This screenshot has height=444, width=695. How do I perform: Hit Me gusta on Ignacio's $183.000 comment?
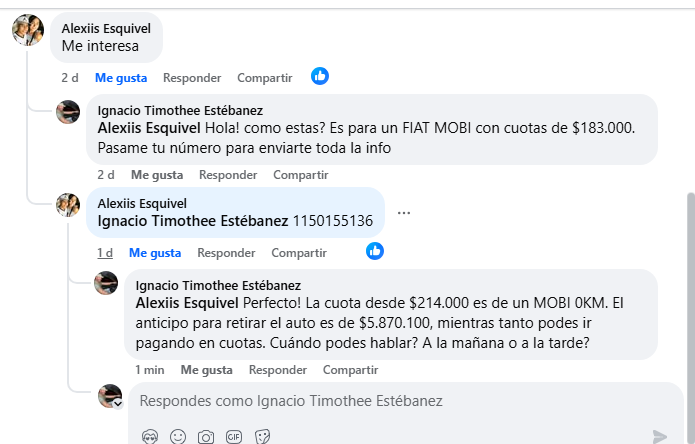pos(157,174)
